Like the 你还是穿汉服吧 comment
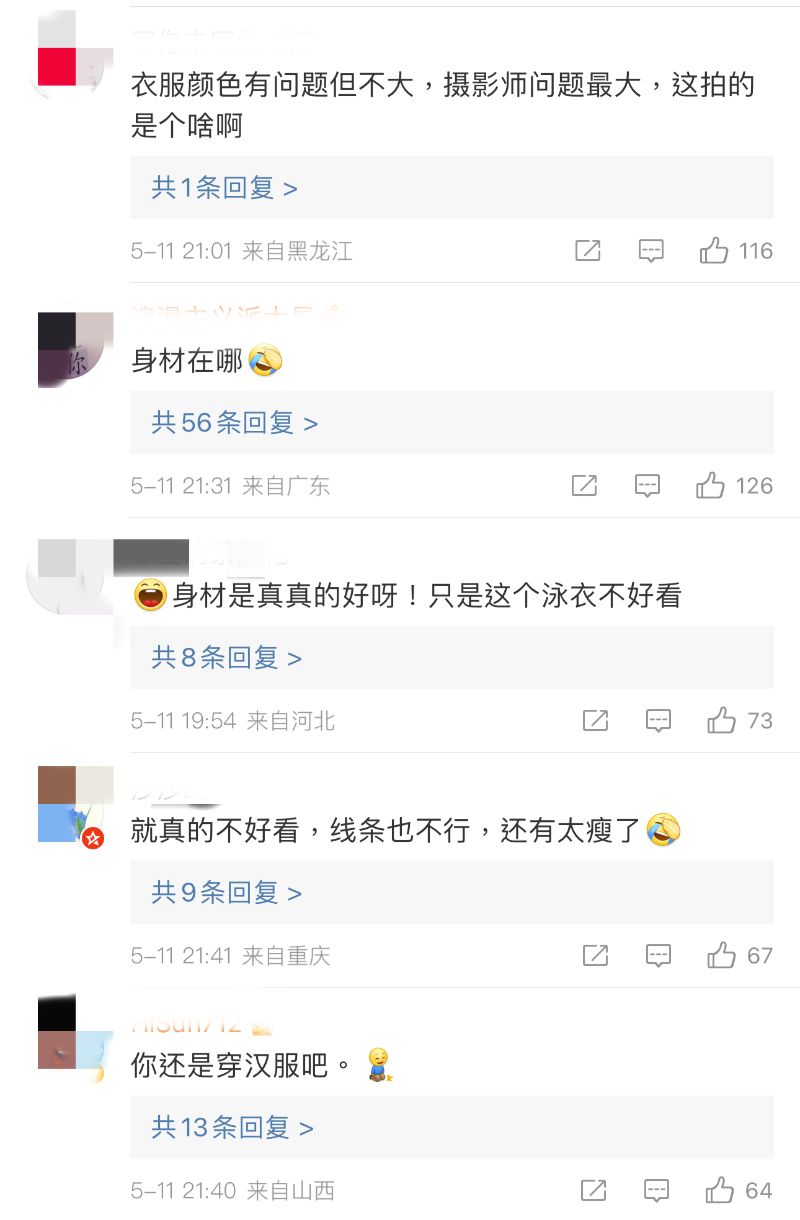The width and height of the screenshot is (800, 1220). click(719, 1191)
